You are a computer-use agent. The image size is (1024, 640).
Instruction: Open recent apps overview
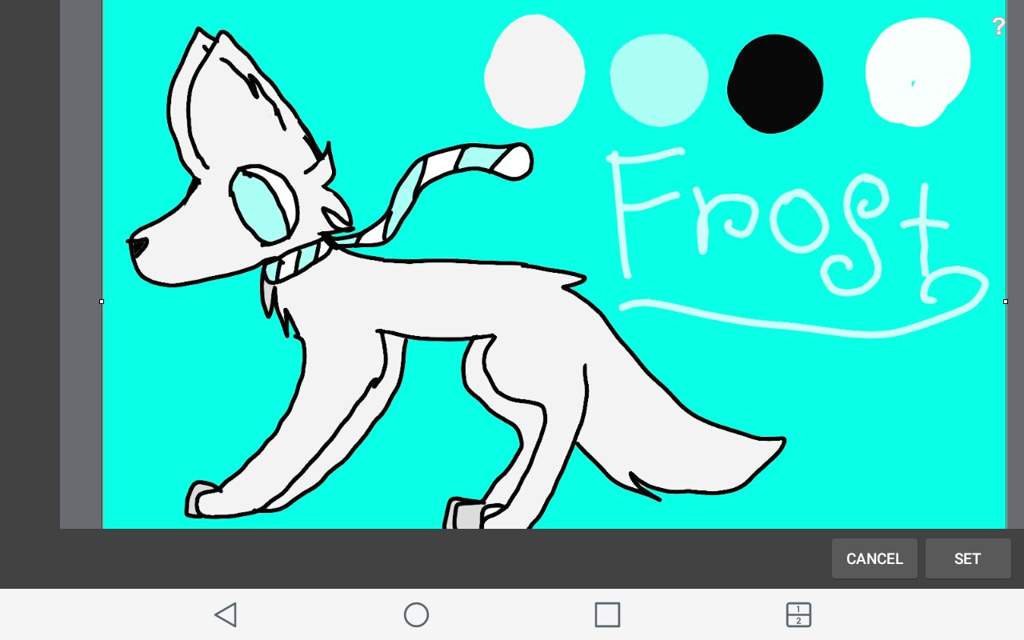(607, 614)
